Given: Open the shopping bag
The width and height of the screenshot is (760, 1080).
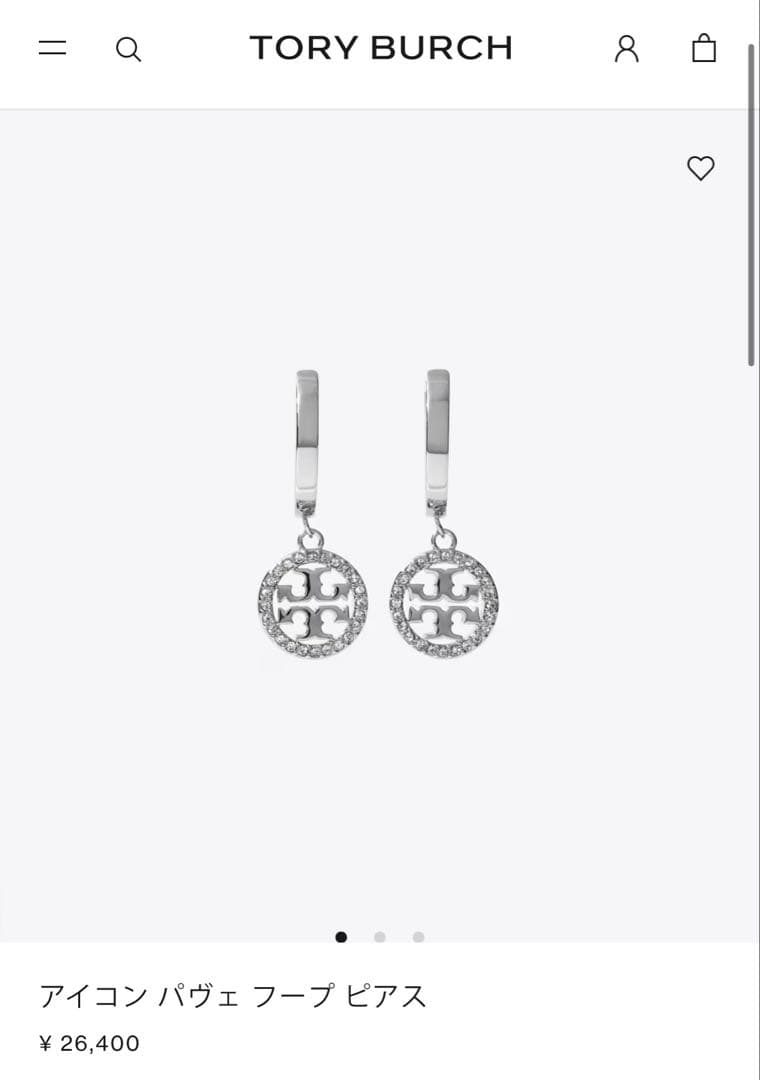Looking at the screenshot, I should point(704,48).
